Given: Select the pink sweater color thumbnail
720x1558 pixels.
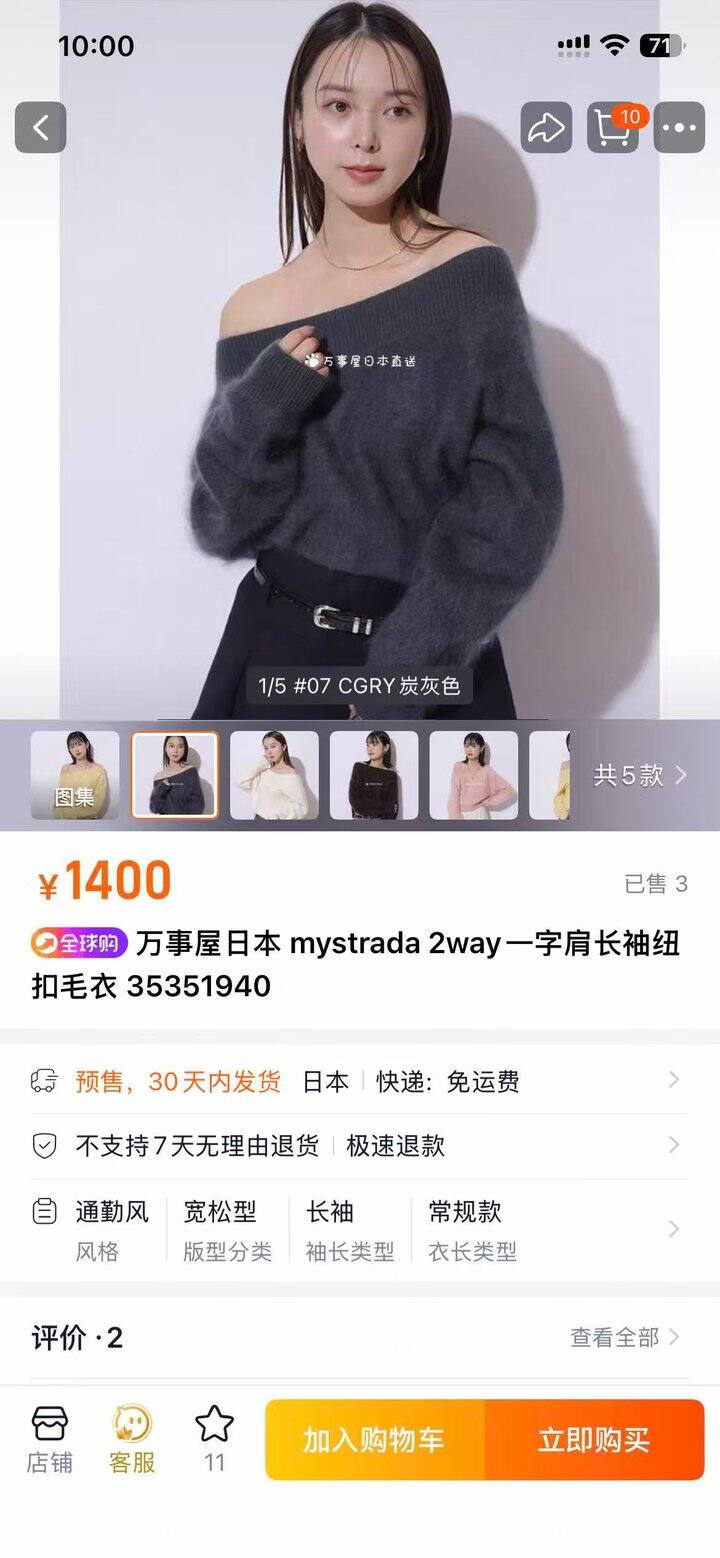Looking at the screenshot, I should click(x=474, y=775).
